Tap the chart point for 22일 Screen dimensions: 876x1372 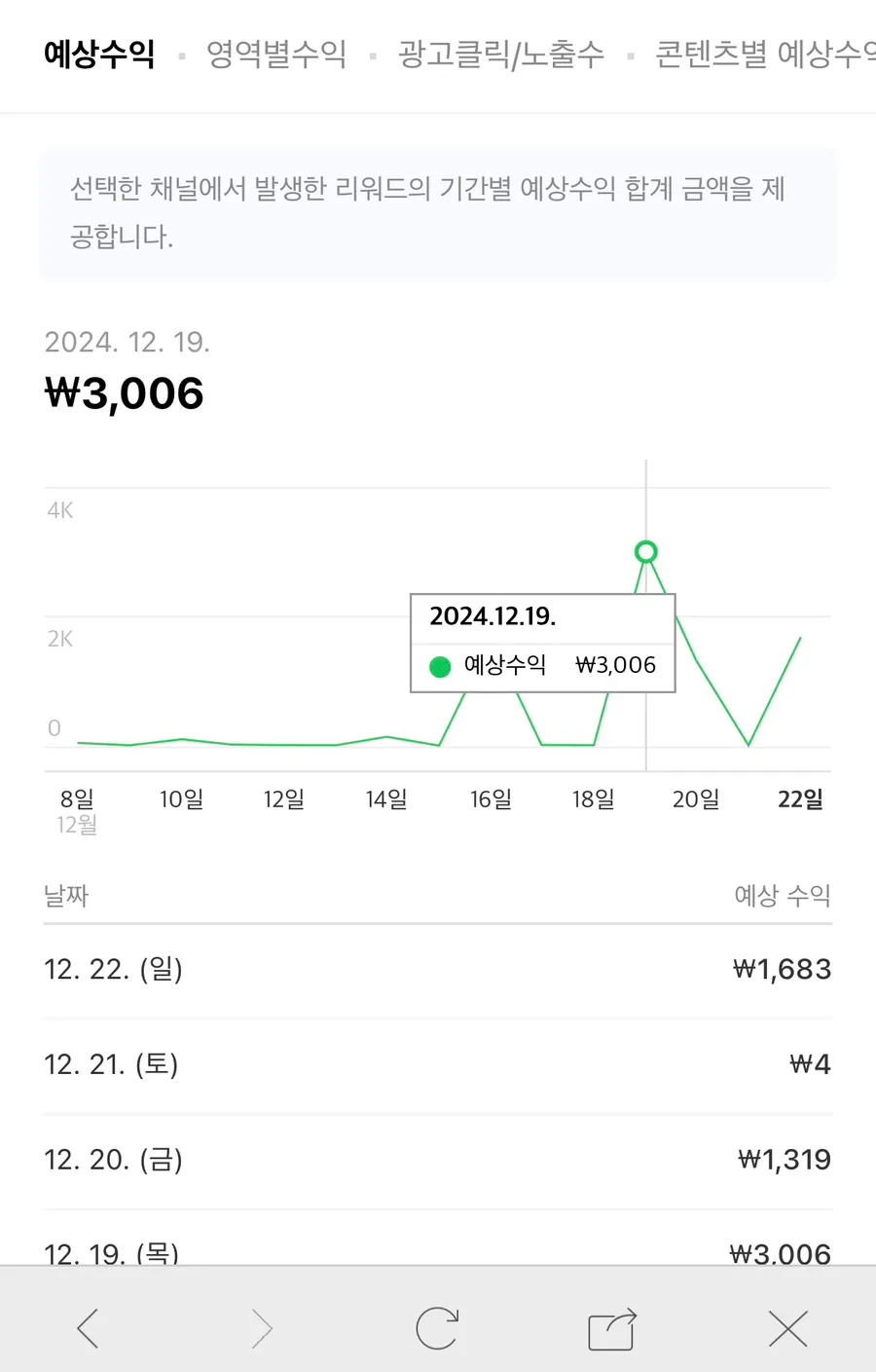coord(800,637)
